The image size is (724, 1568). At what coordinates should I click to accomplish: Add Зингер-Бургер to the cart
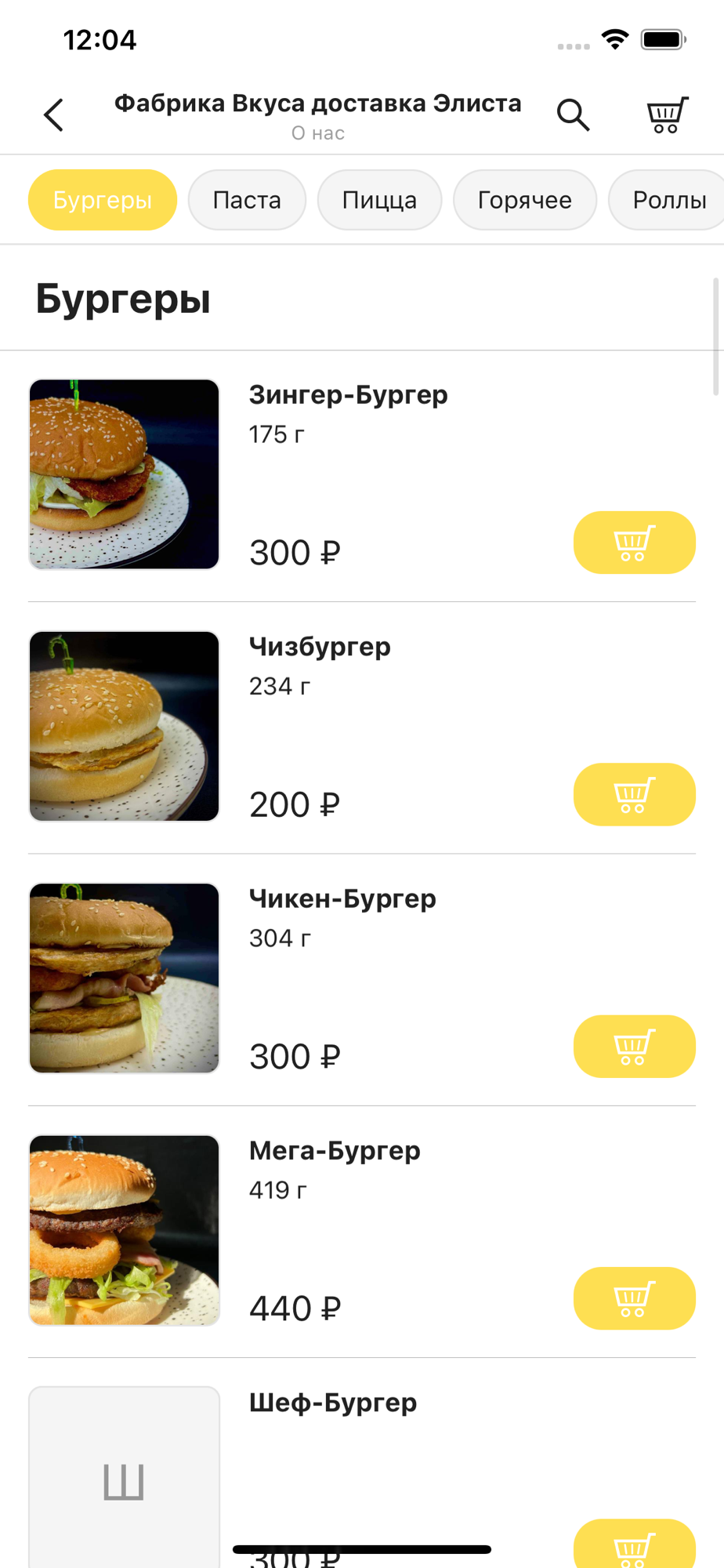[634, 543]
